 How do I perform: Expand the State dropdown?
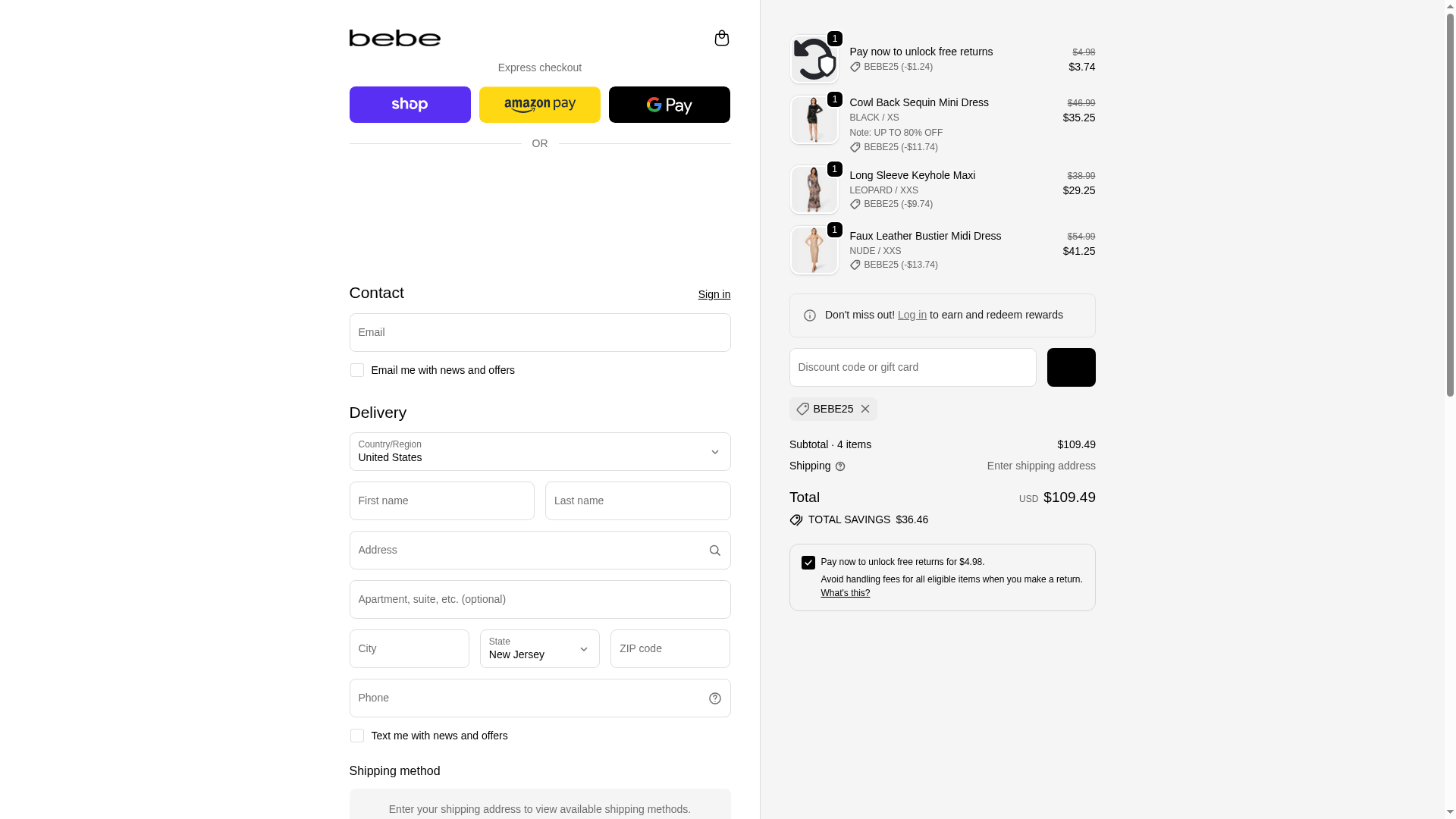tap(539, 649)
